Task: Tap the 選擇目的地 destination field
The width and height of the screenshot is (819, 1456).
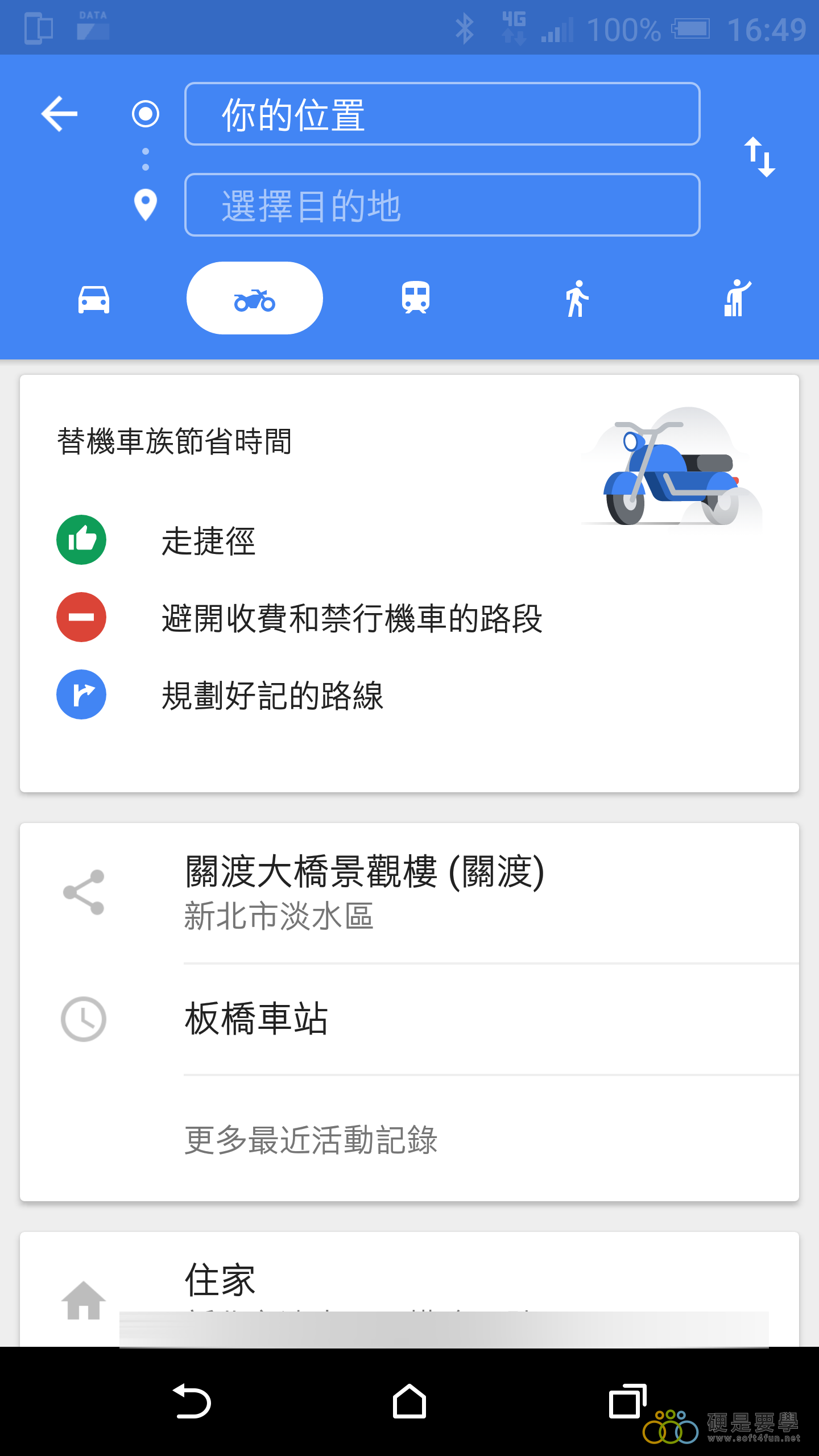Action: coord(442,205)
